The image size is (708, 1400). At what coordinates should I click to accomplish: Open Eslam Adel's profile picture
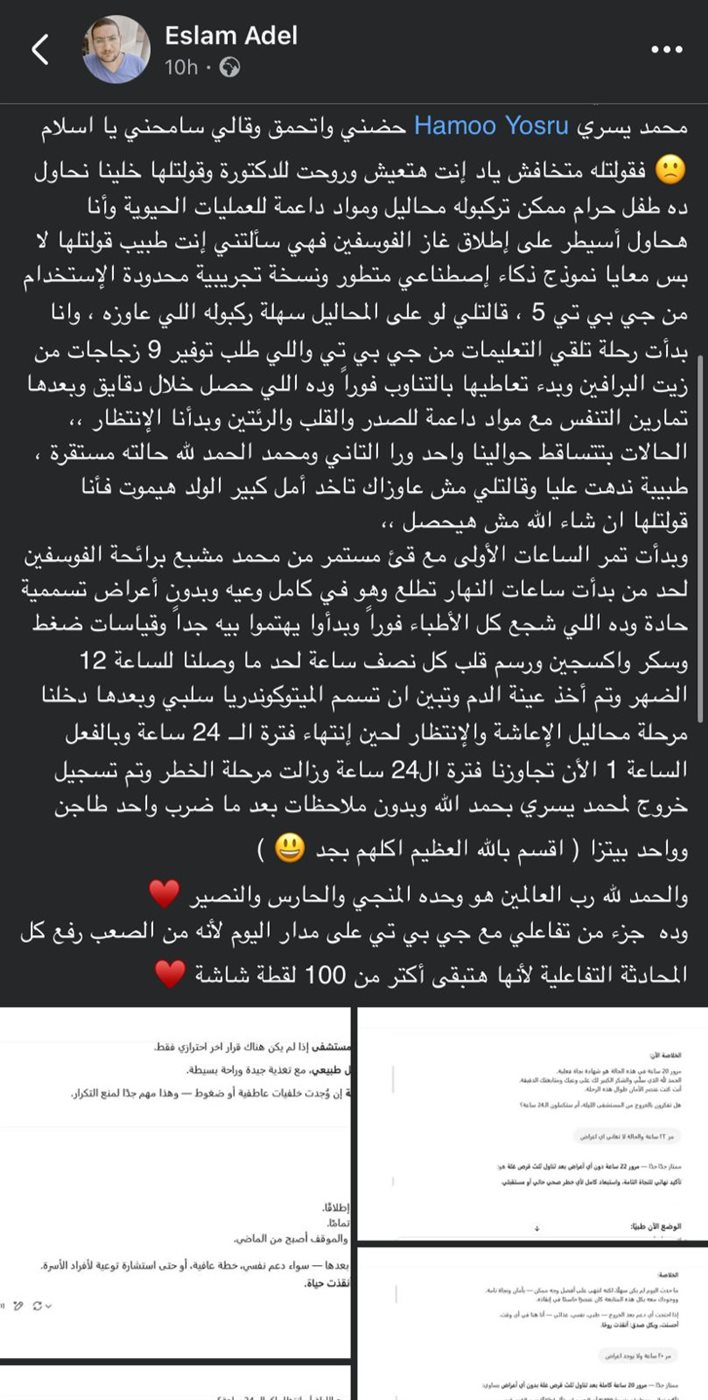pyautogui.click(x=116, y=49)
